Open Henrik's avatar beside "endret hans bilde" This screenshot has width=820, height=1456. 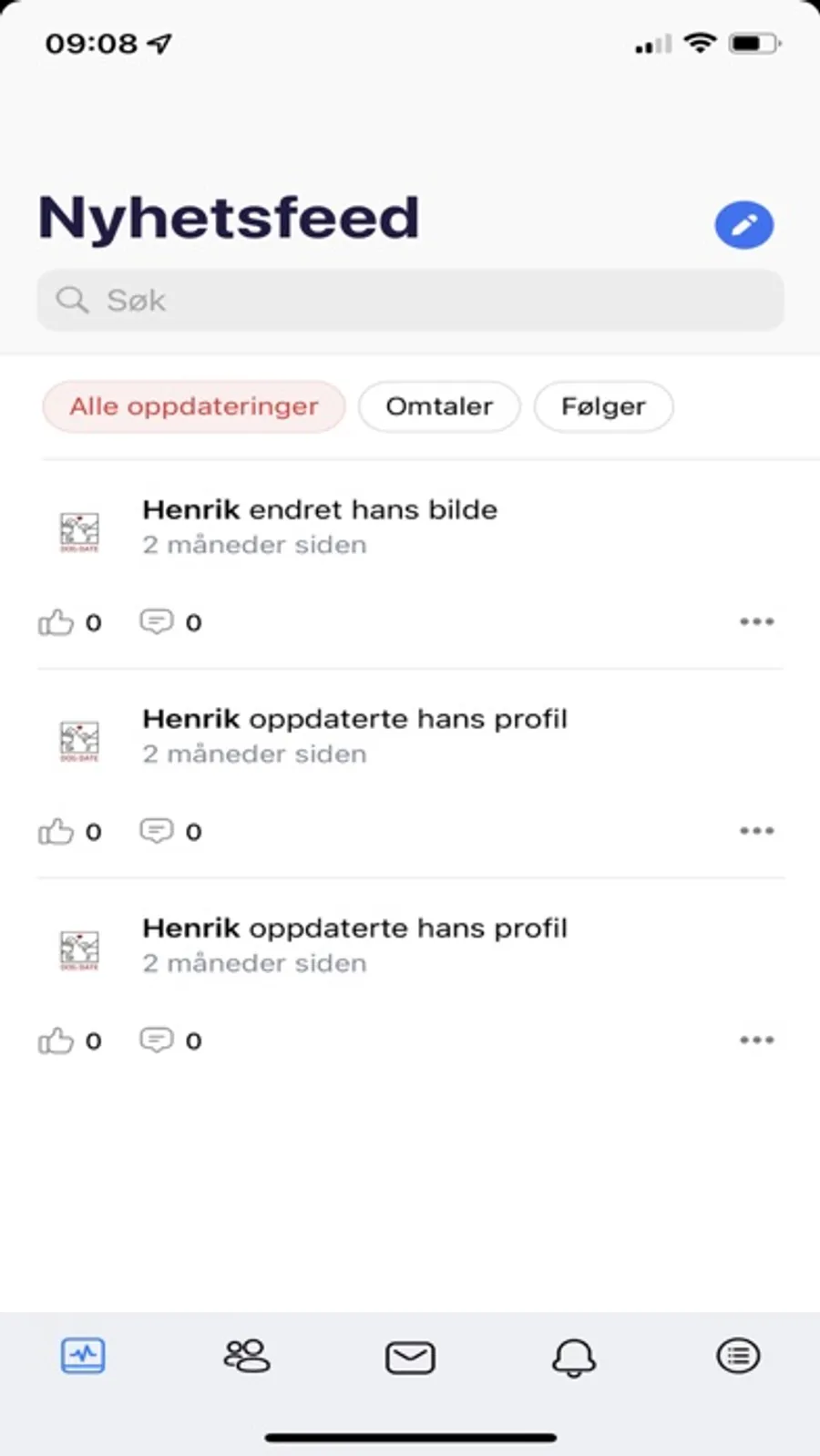click(79, 531)
